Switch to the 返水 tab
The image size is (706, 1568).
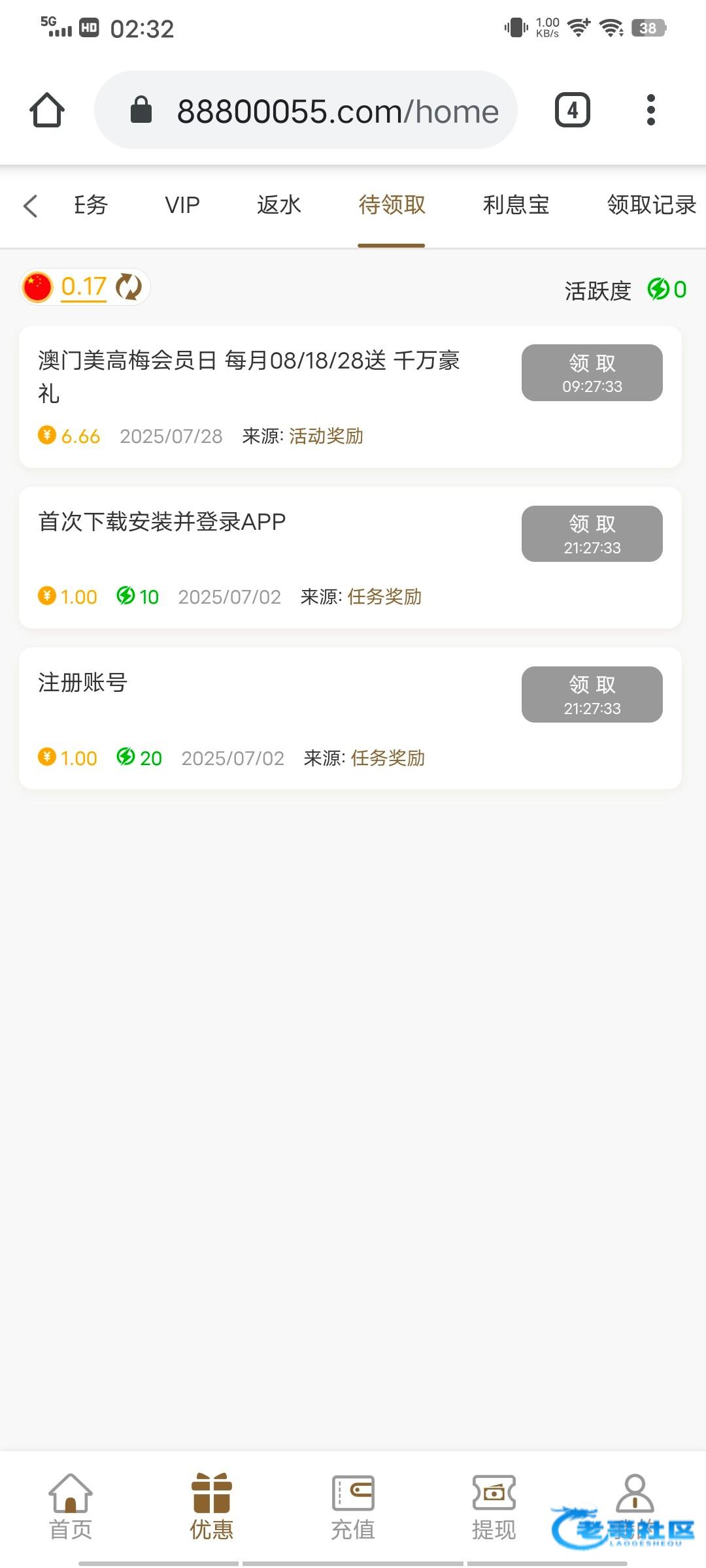coord(279,205)
